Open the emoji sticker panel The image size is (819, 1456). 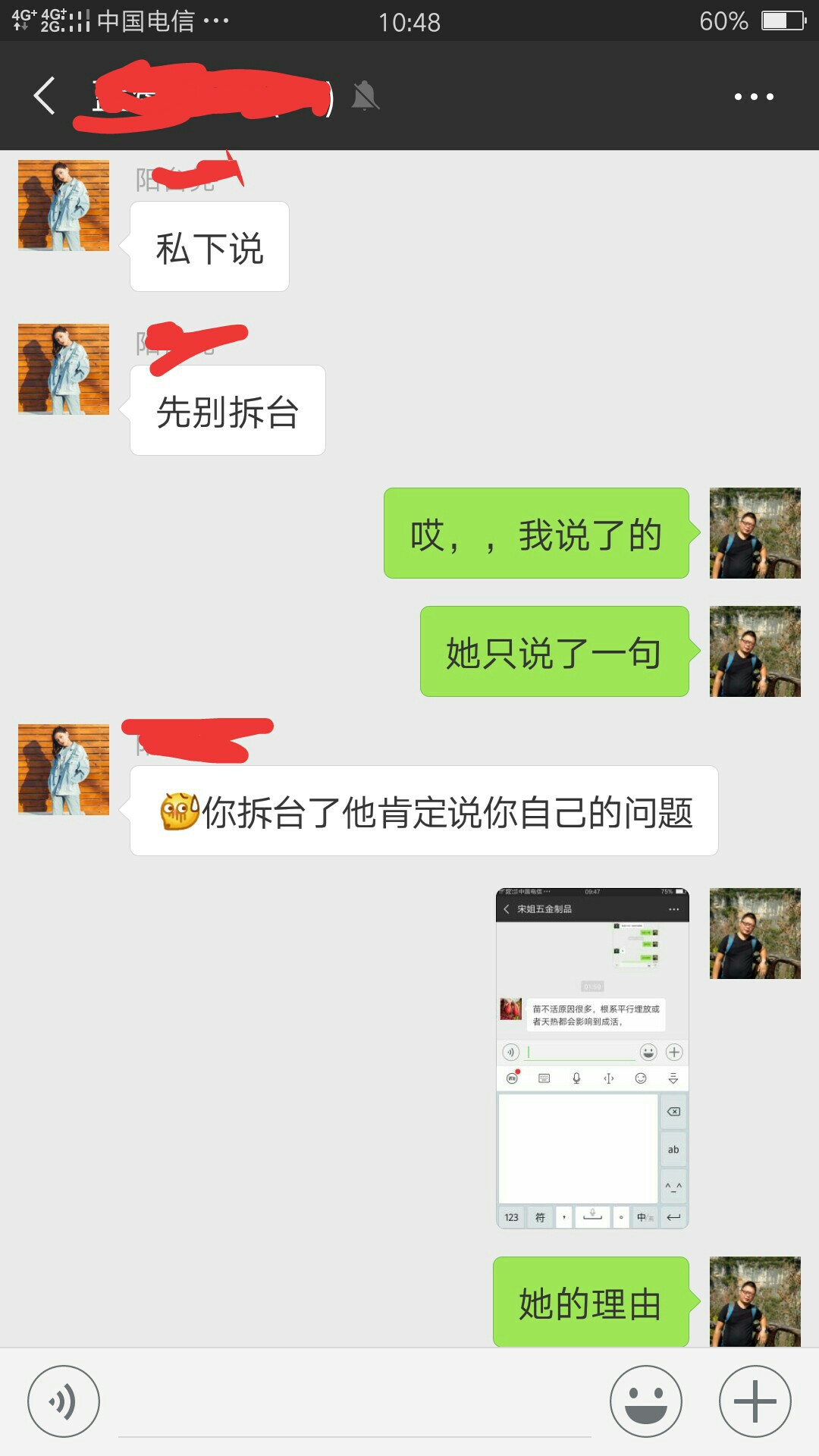click(645, 1401)
